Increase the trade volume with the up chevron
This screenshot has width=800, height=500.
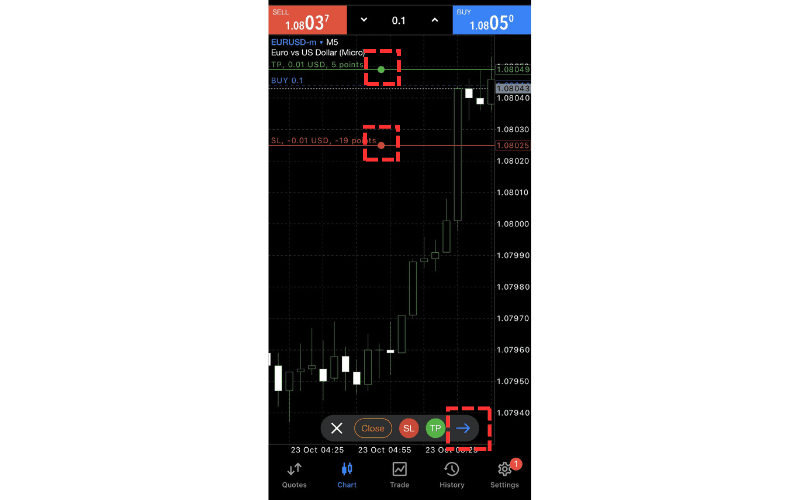pos(434,20)
